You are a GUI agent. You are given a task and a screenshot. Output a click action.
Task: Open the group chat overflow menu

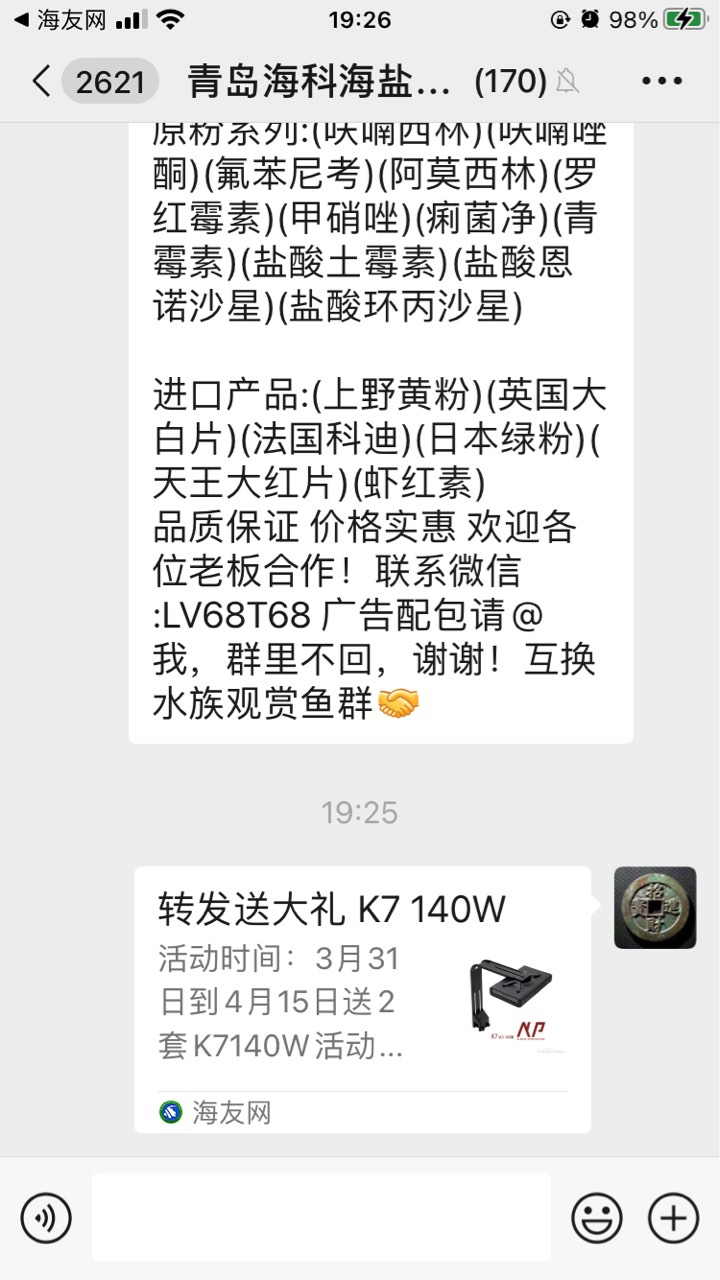point(661,81)
